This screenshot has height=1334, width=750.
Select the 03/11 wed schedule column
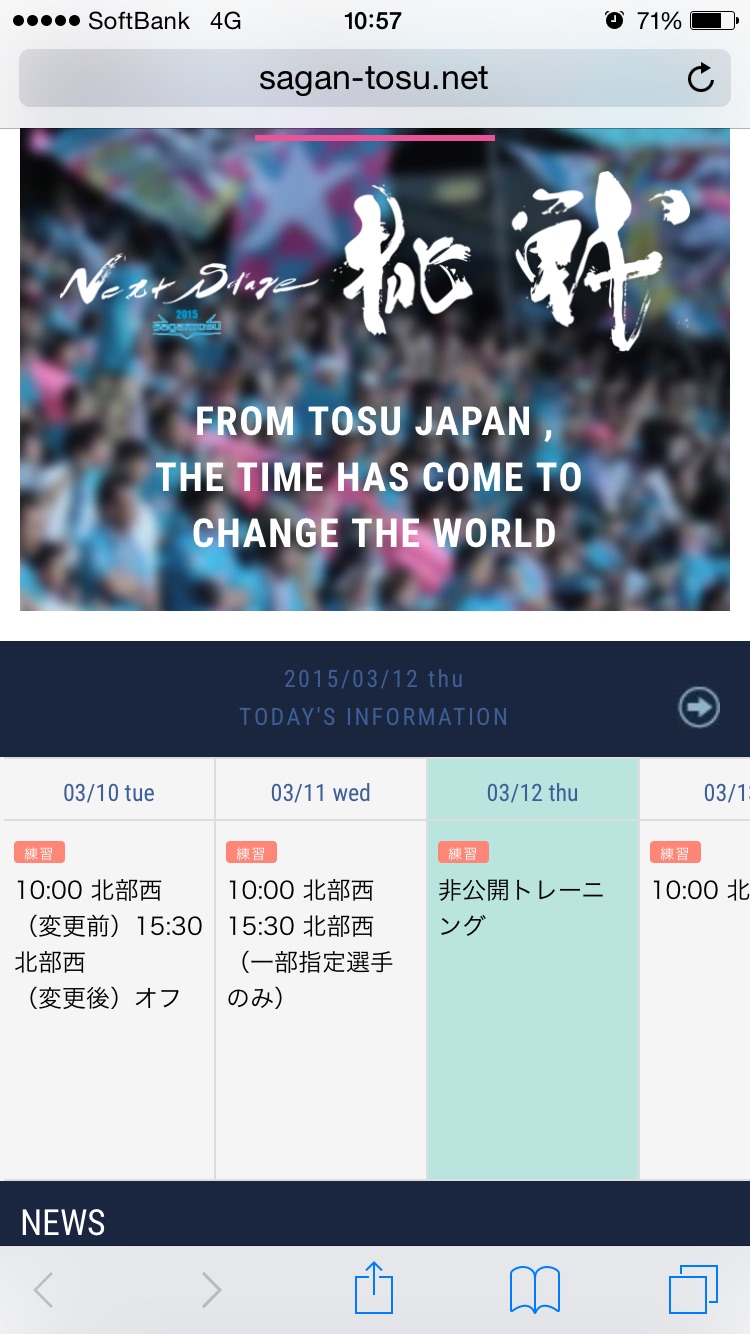(320, 793)
